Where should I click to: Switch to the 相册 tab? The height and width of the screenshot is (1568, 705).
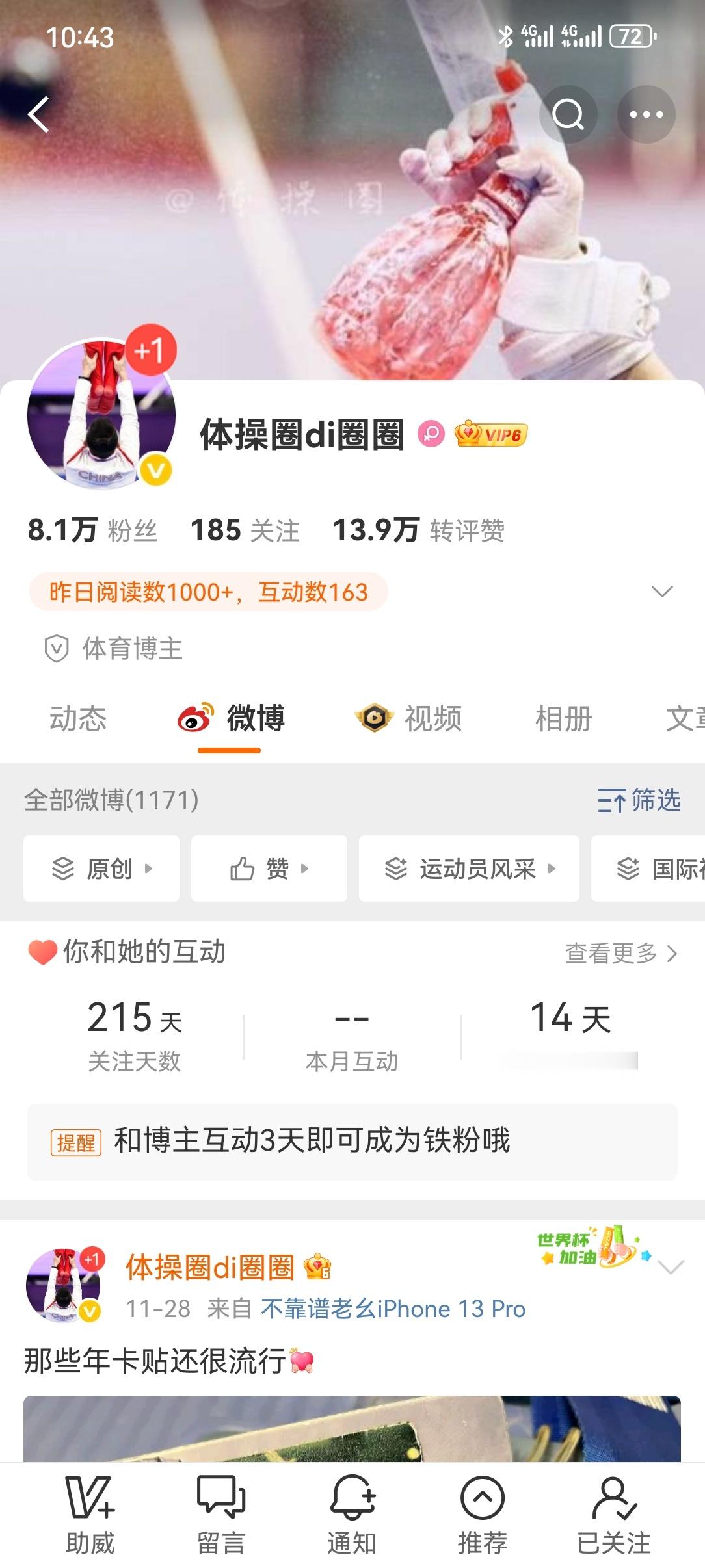tap(563, 719)
